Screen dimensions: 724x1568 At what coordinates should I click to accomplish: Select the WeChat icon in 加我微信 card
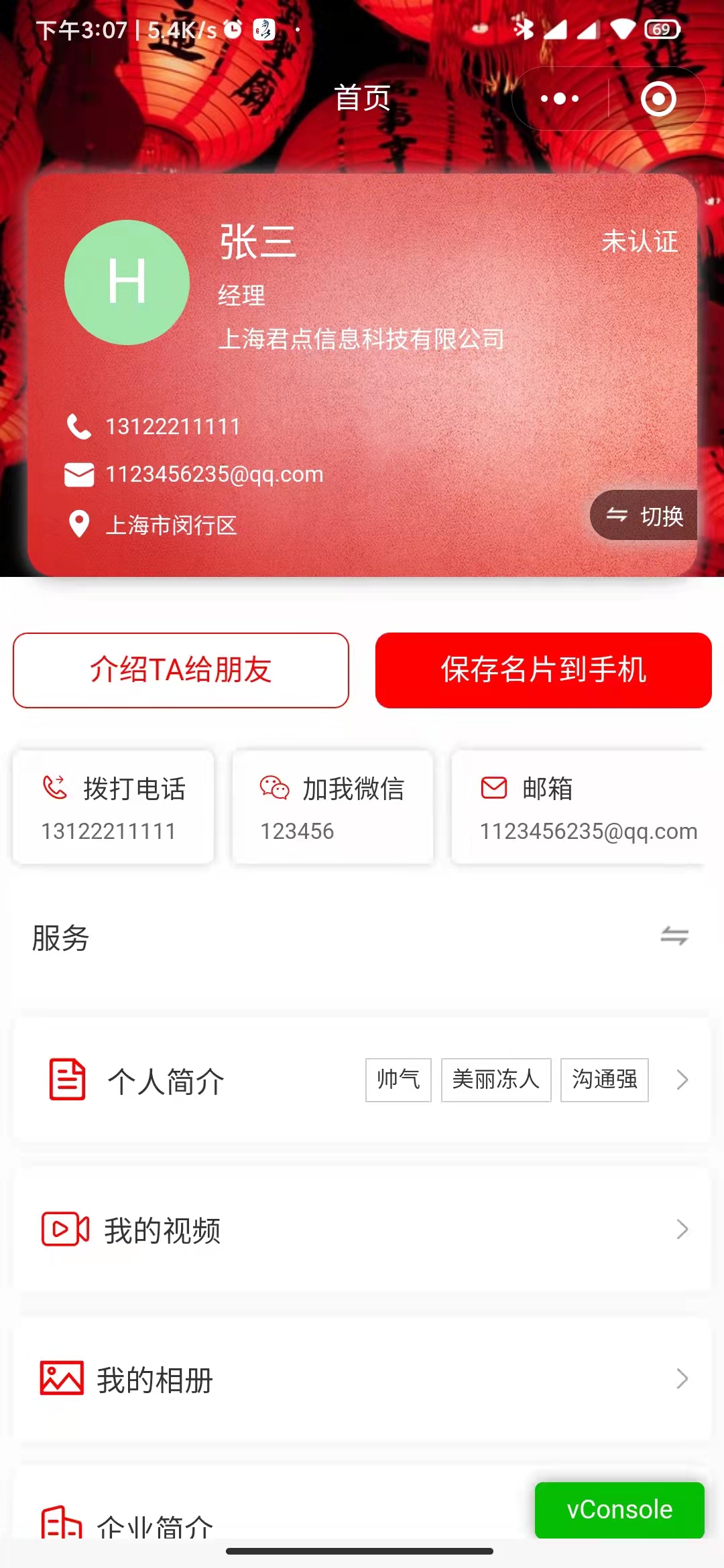pyautogui.click(x=274, y=788)
